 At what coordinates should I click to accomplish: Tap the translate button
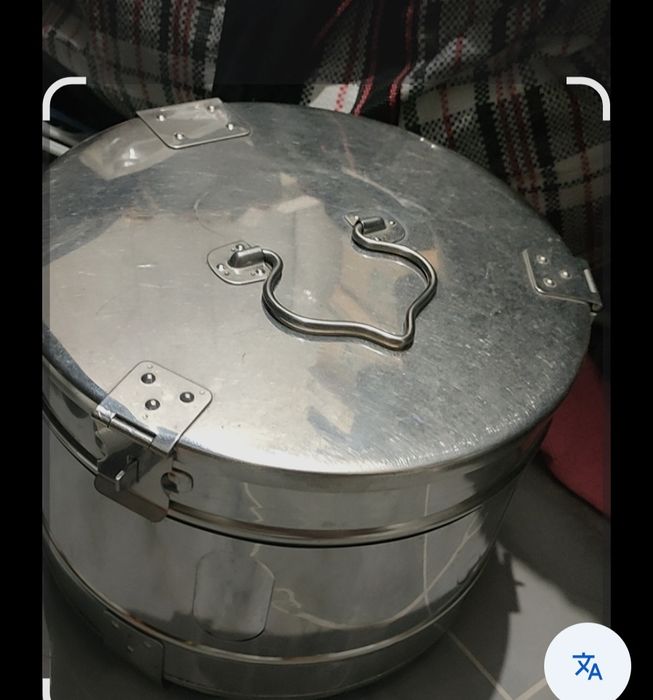pyautogui.click(x=588, y=664)
